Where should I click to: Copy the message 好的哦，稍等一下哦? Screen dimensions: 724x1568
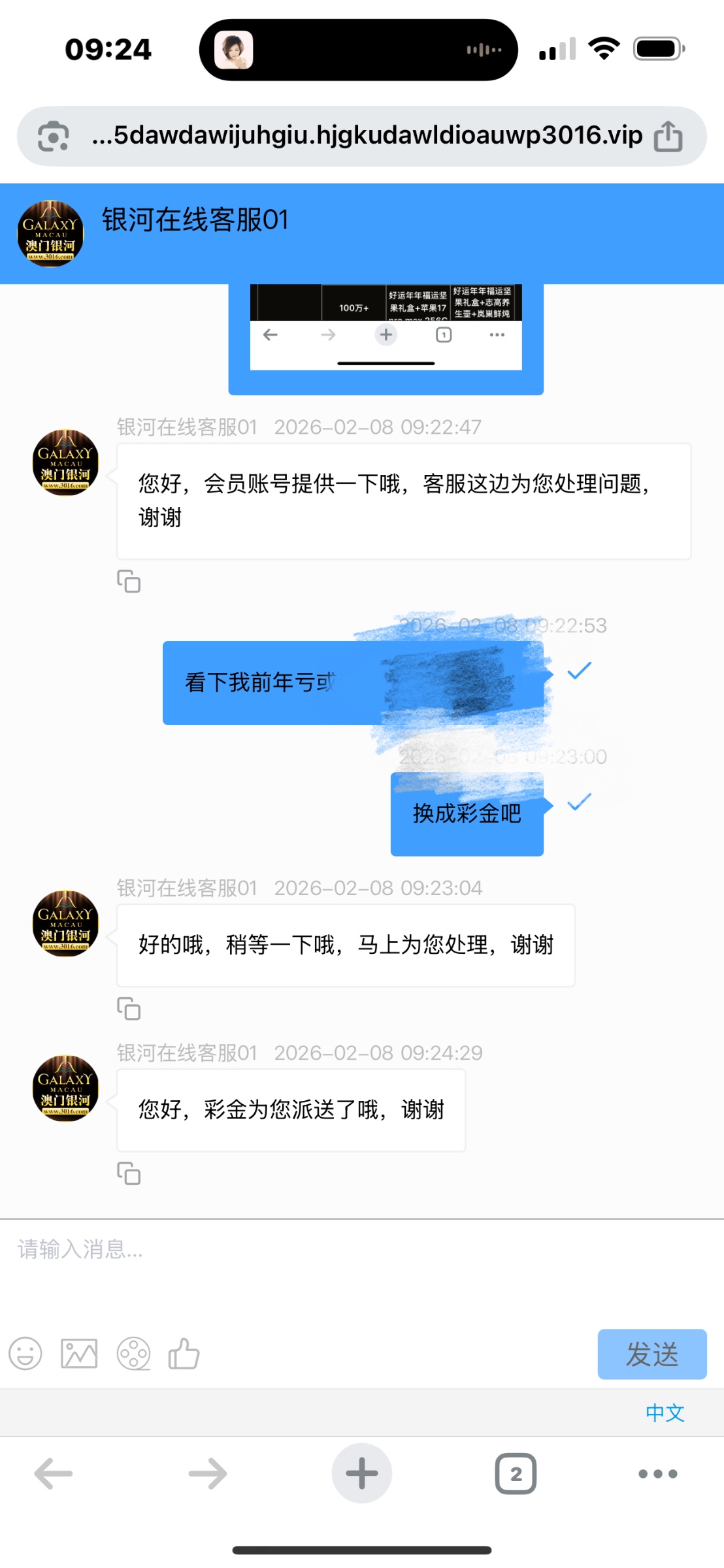coord(129,1008)
